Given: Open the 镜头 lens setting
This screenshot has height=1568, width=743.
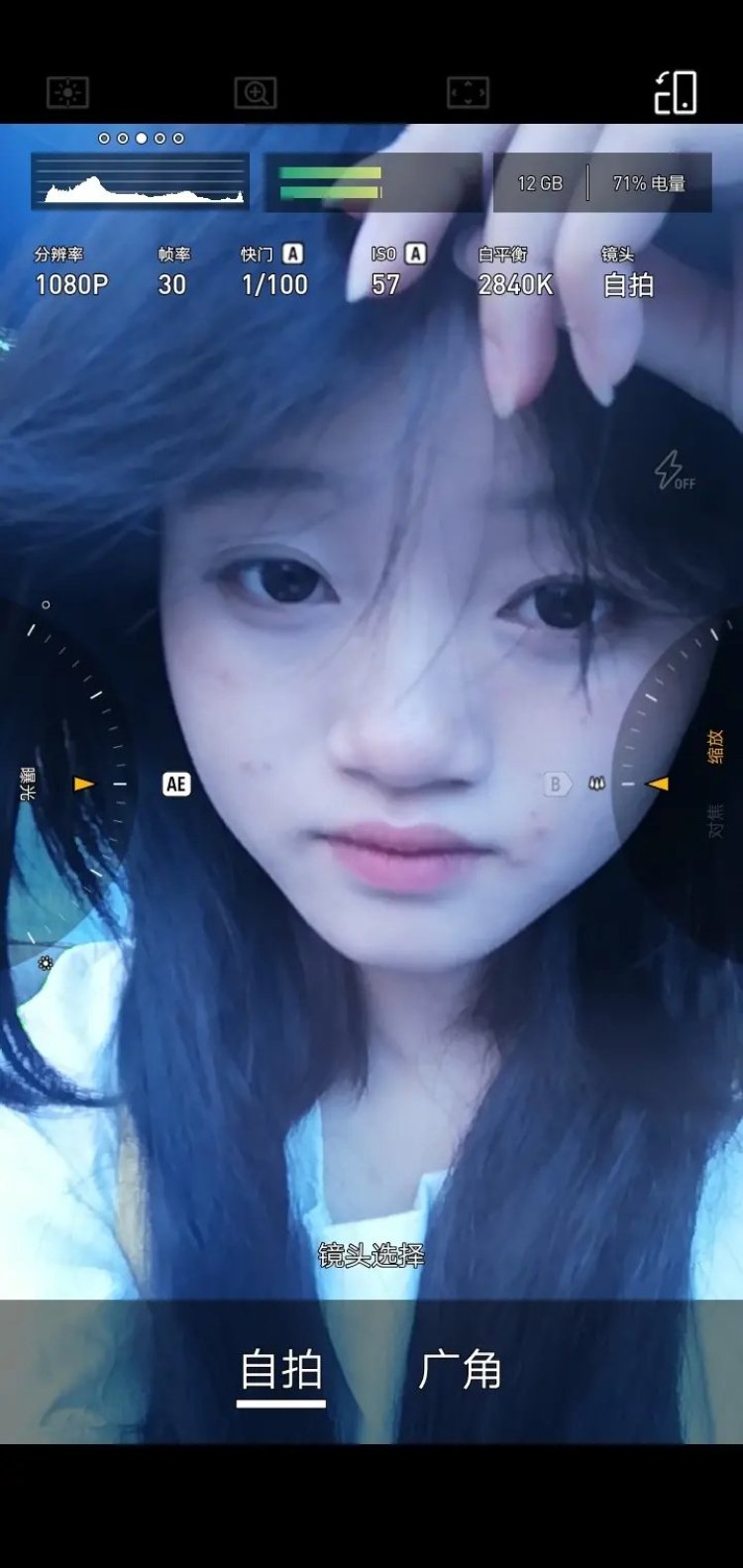Looking at the screenshot, I should click(628, 271).
